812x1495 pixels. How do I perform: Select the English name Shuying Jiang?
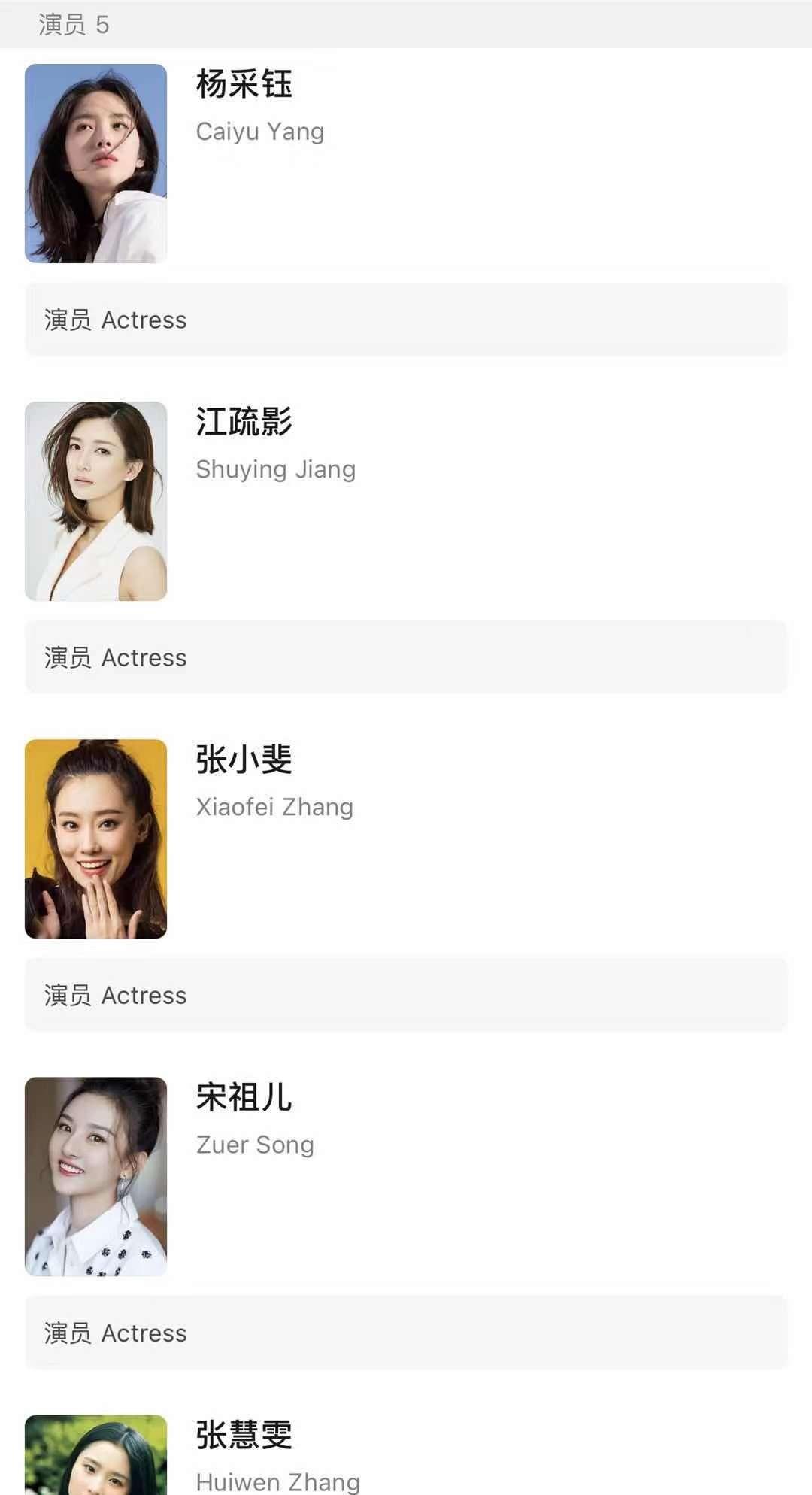tap(276, 469)
